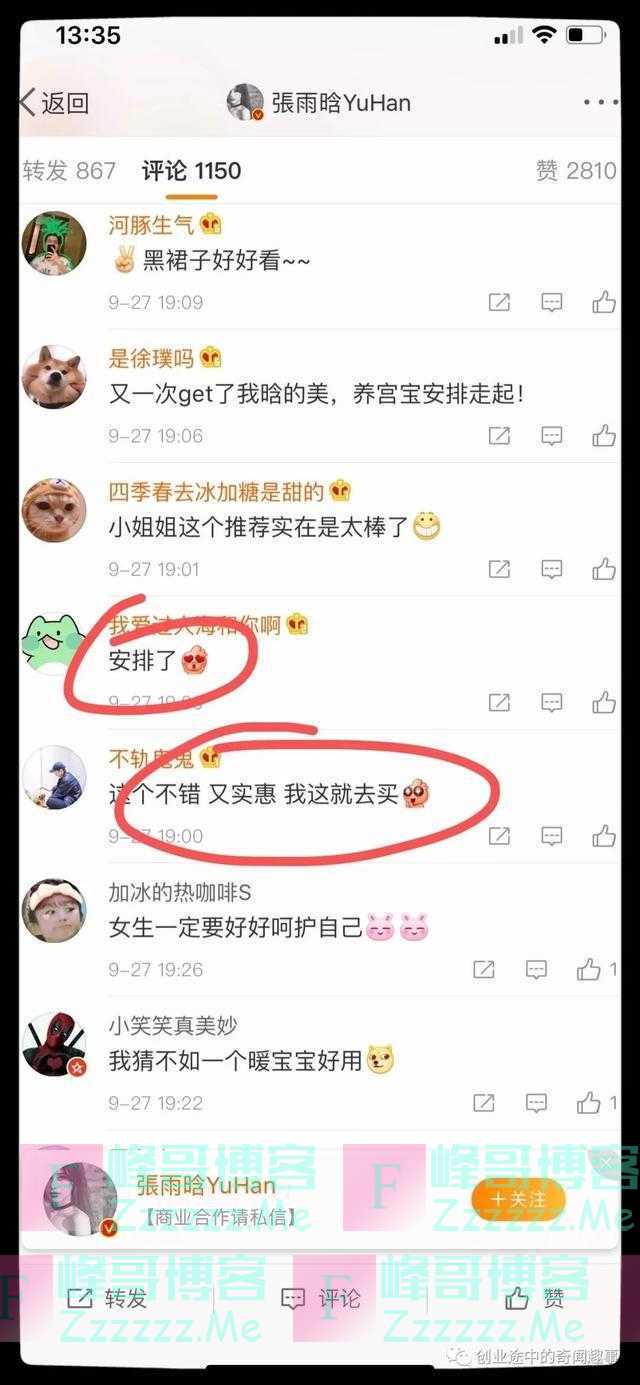Switch to the 赞 2810 tab
This screenshot has height=1385, width=640.
point(575,171)
